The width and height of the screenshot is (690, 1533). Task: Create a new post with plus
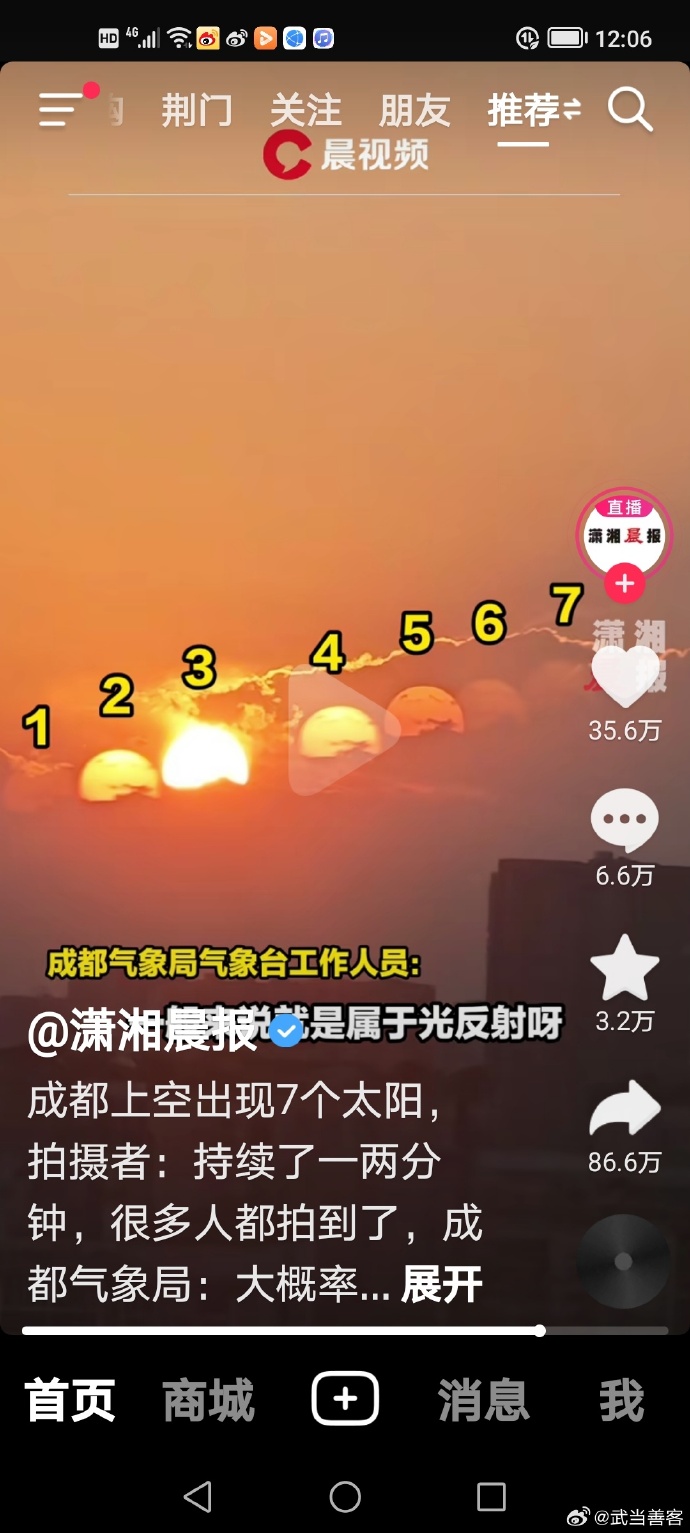345,1398
